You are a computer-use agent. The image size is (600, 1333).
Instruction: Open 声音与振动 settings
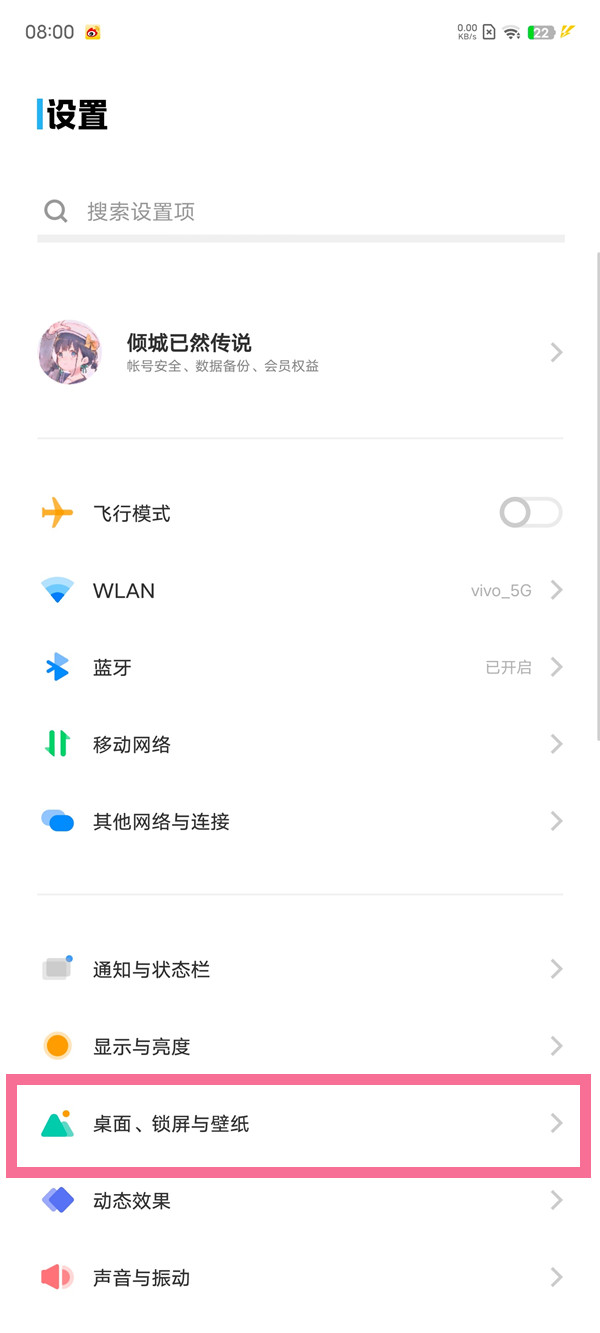coord(300,1278)
